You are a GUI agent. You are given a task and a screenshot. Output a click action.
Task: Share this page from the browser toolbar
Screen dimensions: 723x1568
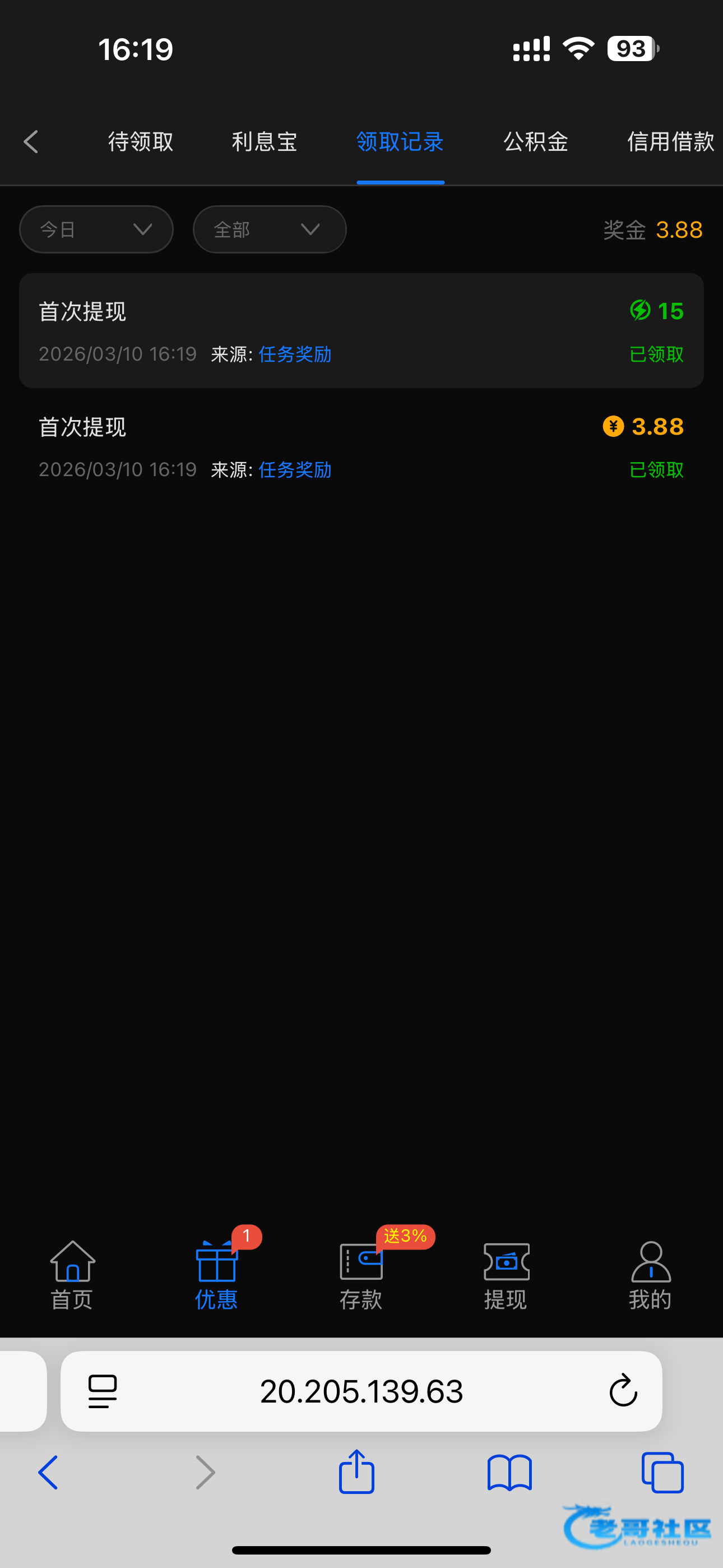[356, 1472]
